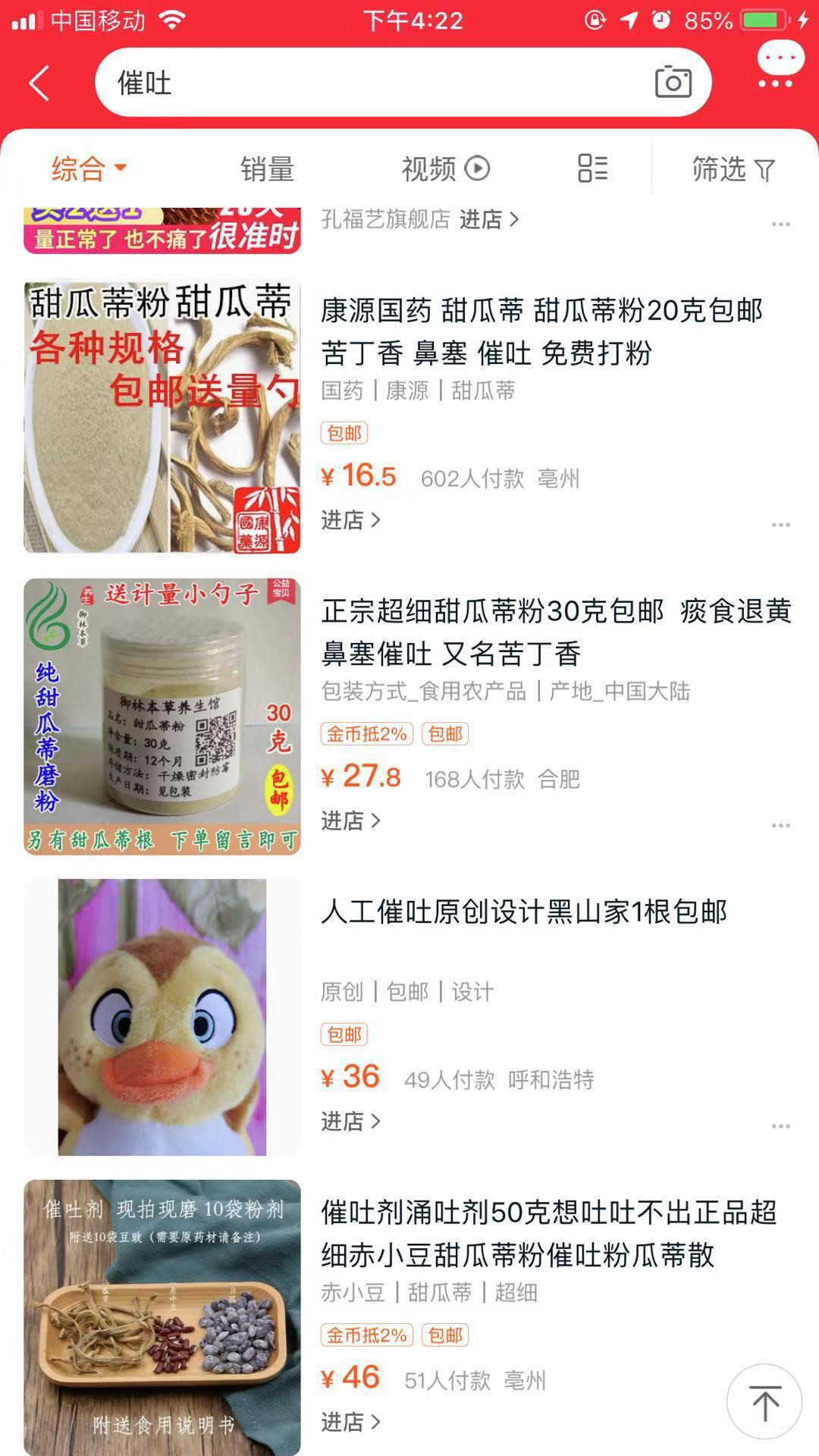
Task: View the 催吐剂涌吐剂50克 product
Action: (548, 1233)
